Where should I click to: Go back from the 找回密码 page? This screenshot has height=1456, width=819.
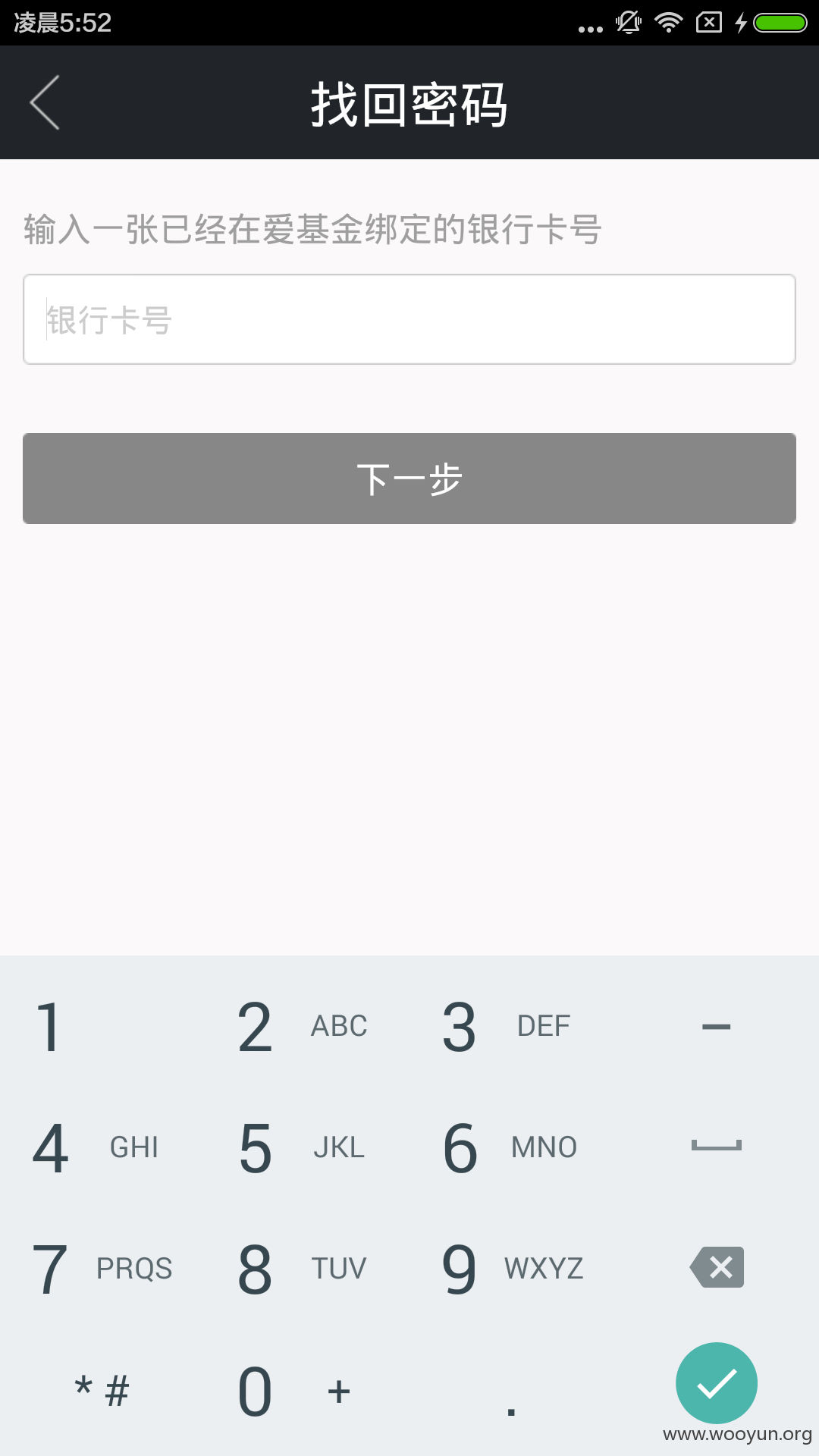pos(45,102)
